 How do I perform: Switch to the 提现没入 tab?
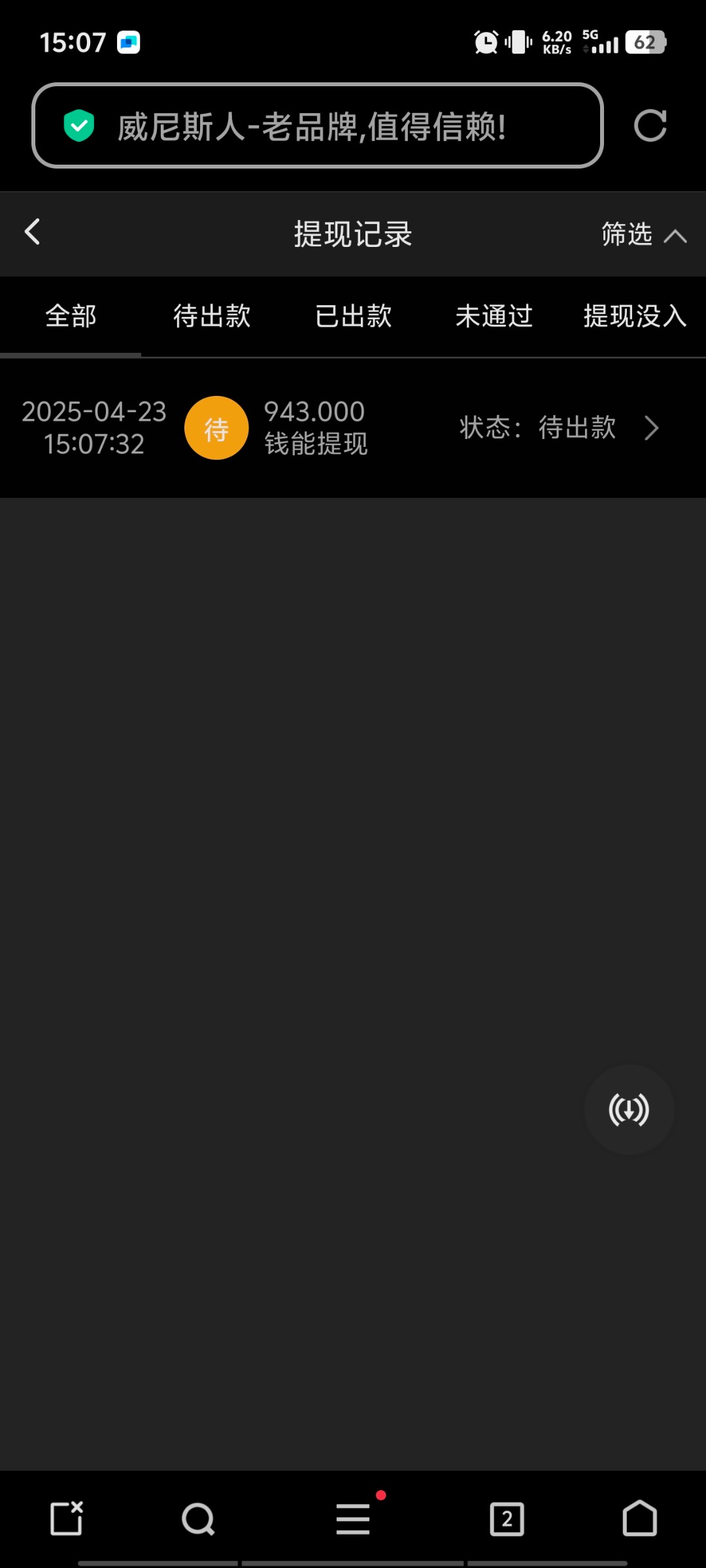coord(635,316)
